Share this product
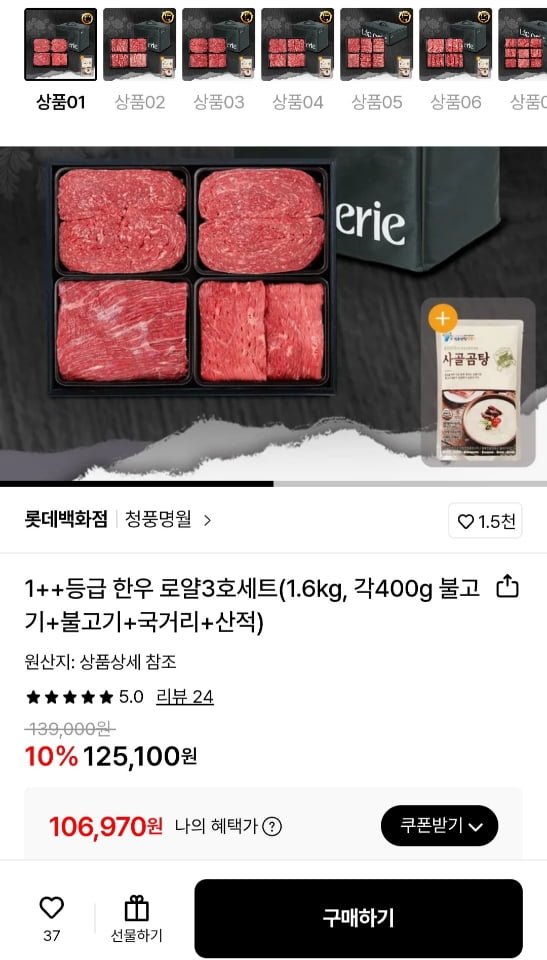Image resolution: width=547 pixels, height=960 pixels. coord(507,588)
